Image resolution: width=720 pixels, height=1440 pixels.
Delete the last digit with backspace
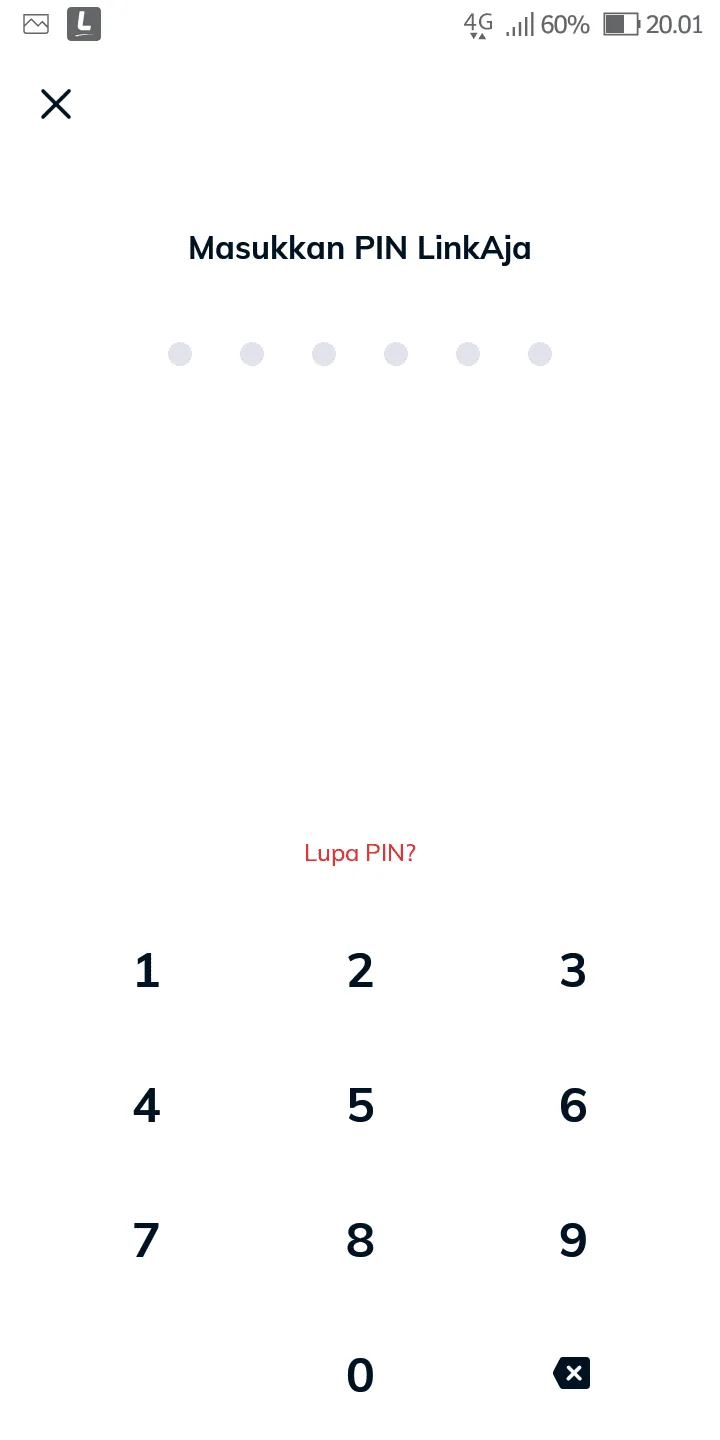pos(572,1373)
